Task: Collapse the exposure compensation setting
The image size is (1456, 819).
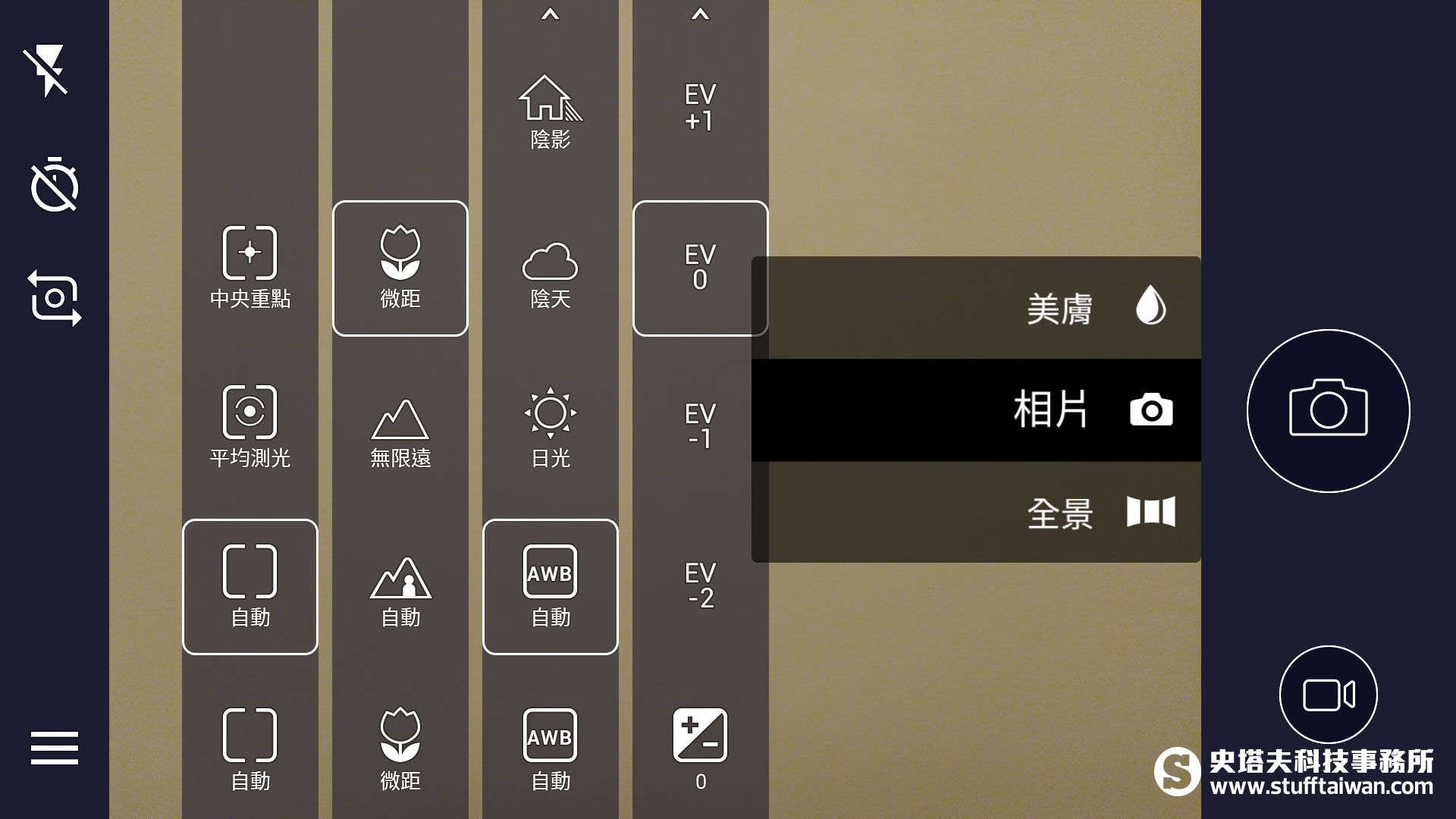Action: [699, 747]
